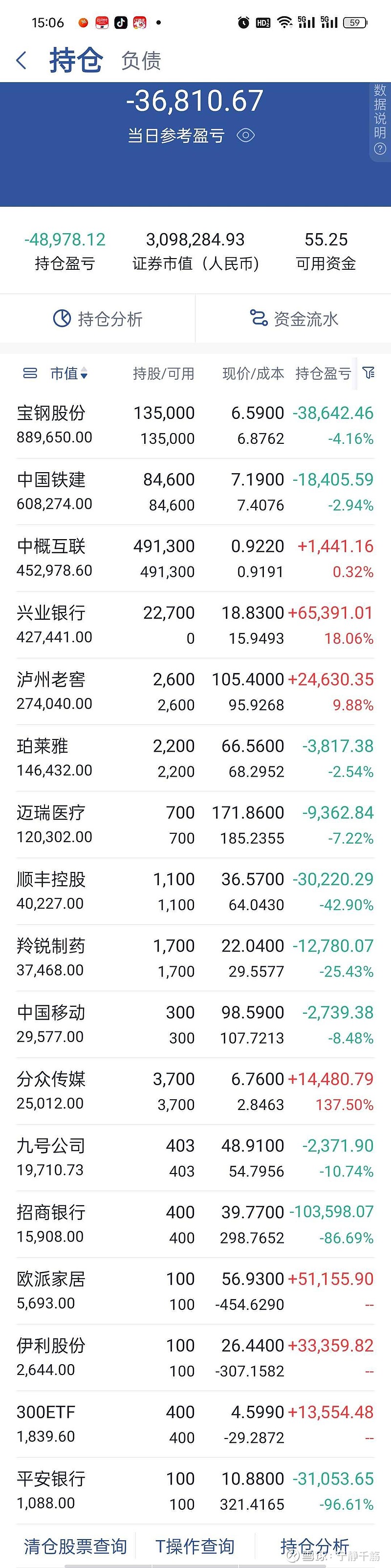View the 中概互联 position details
391x1568 pixels.
tap(195, 558)
